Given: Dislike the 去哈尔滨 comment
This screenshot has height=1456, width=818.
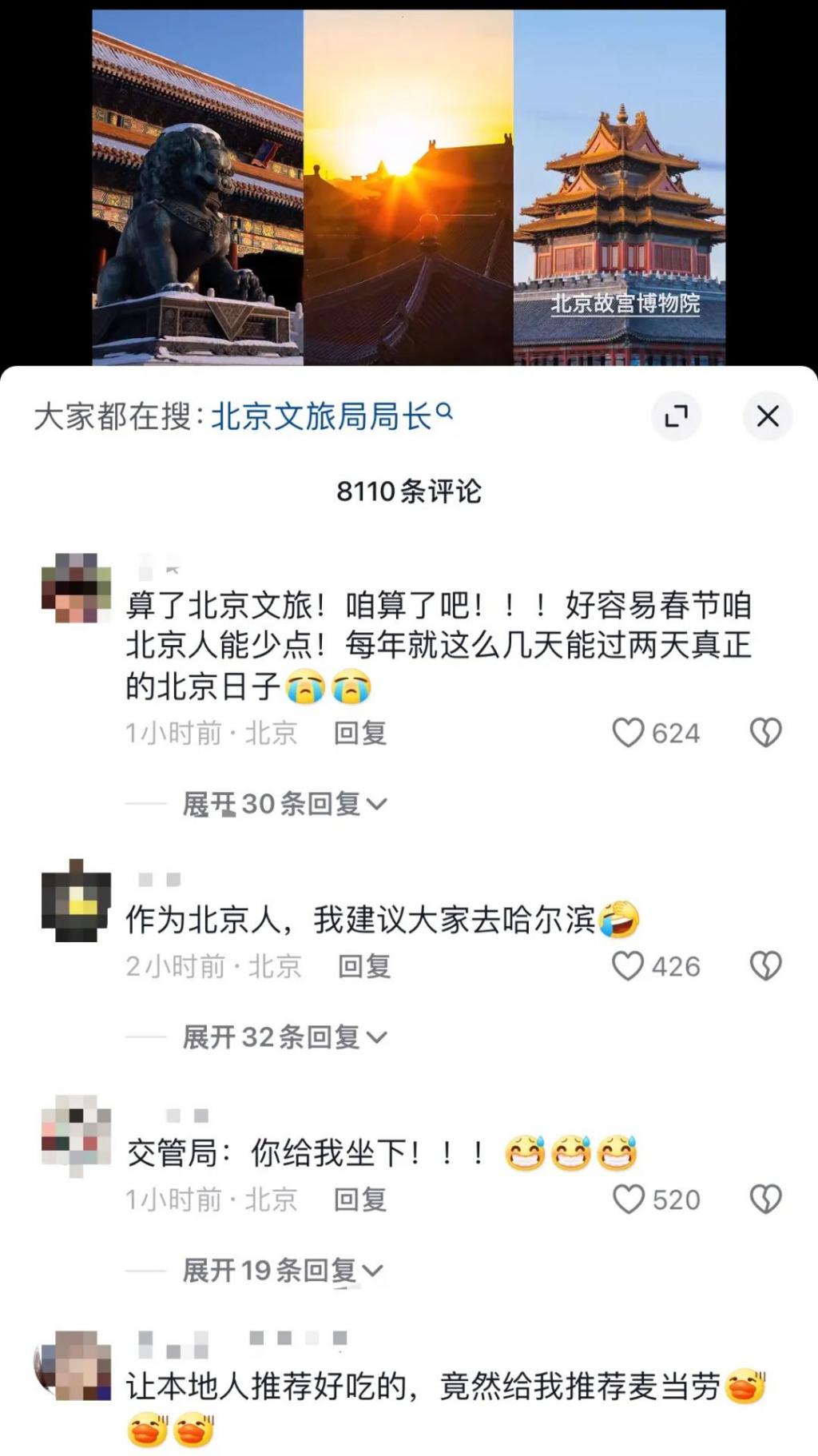Looking at the screenshot, I should tap(765, 966).
